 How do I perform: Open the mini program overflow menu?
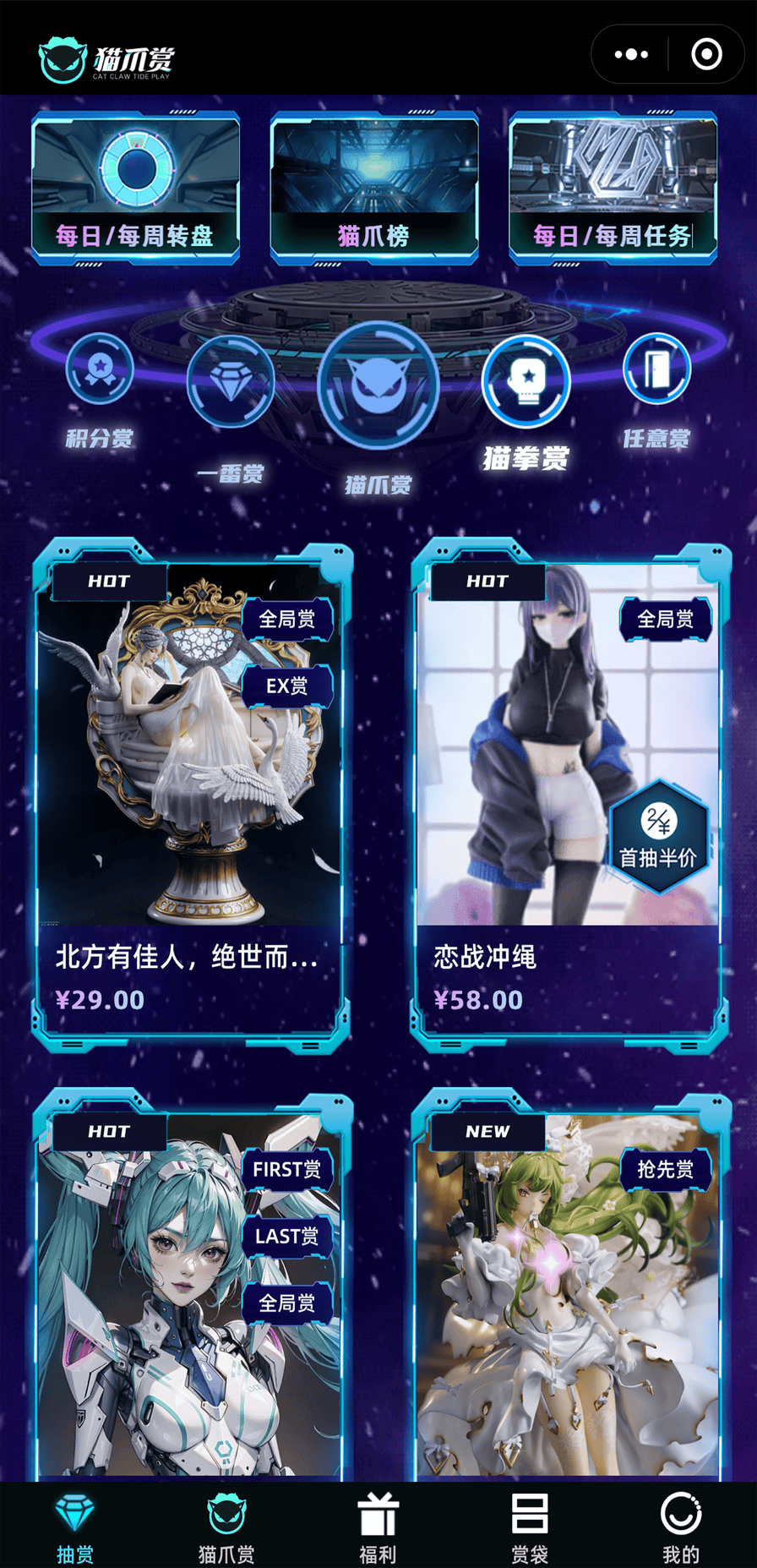tap(631, 55)
